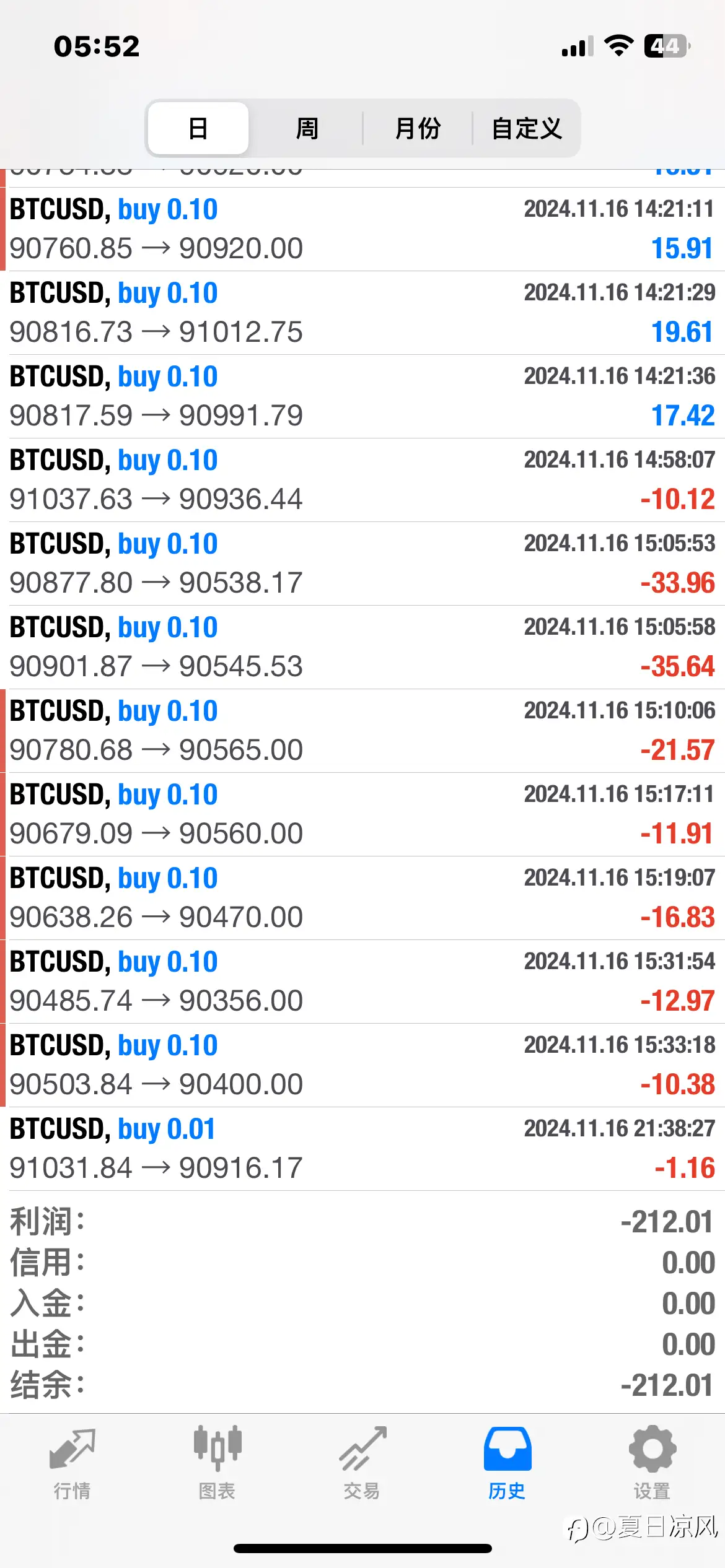Expand the trade with loss -10.12
This screenshot has height=1568, width=725.
(362, 480)
